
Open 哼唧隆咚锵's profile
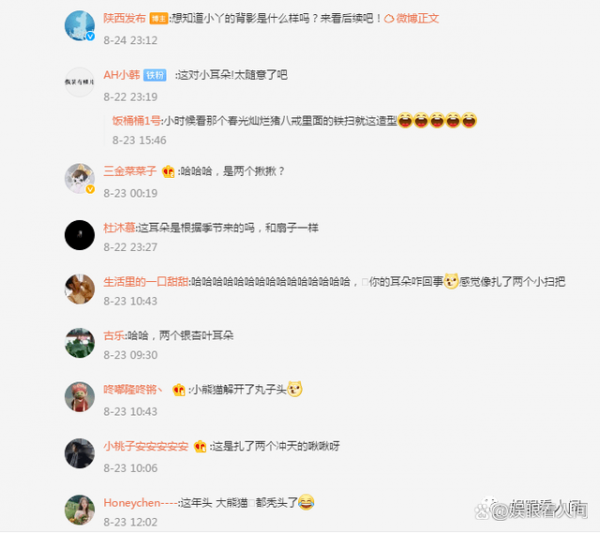coord(132,389)
